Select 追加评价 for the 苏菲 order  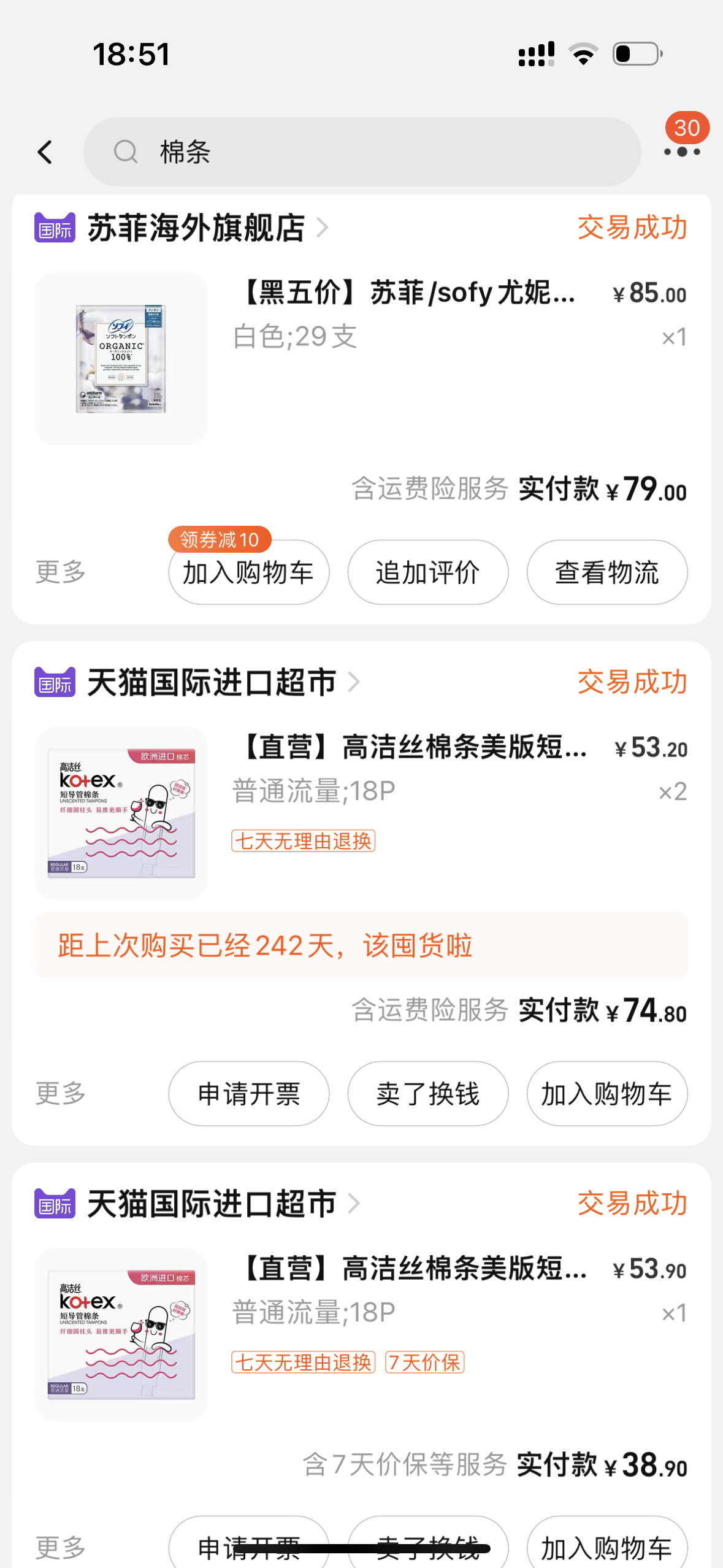[427, 572]
